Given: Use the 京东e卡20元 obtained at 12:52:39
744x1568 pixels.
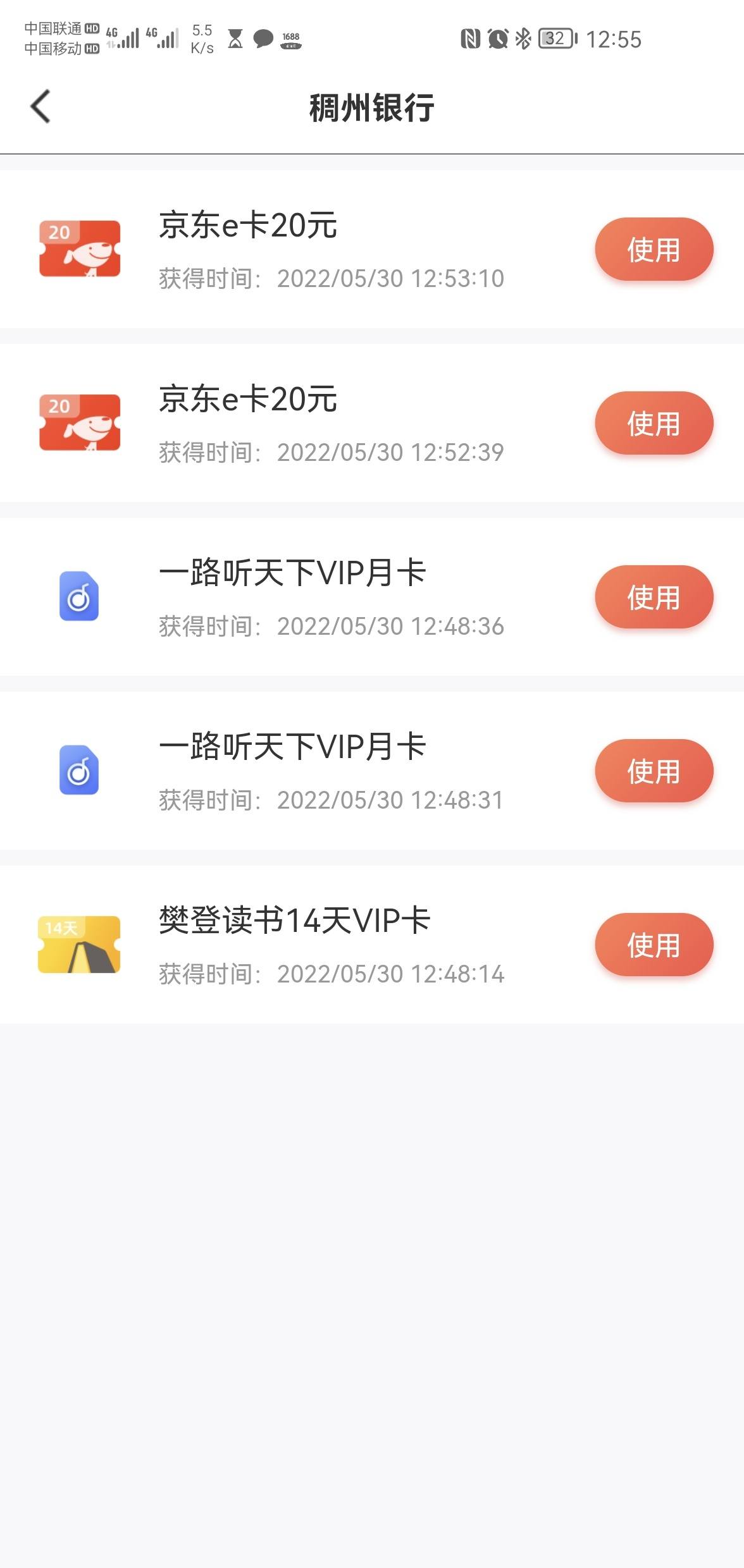Looking at the screenshot, I should pyautogui.click(x=654, y=423).
